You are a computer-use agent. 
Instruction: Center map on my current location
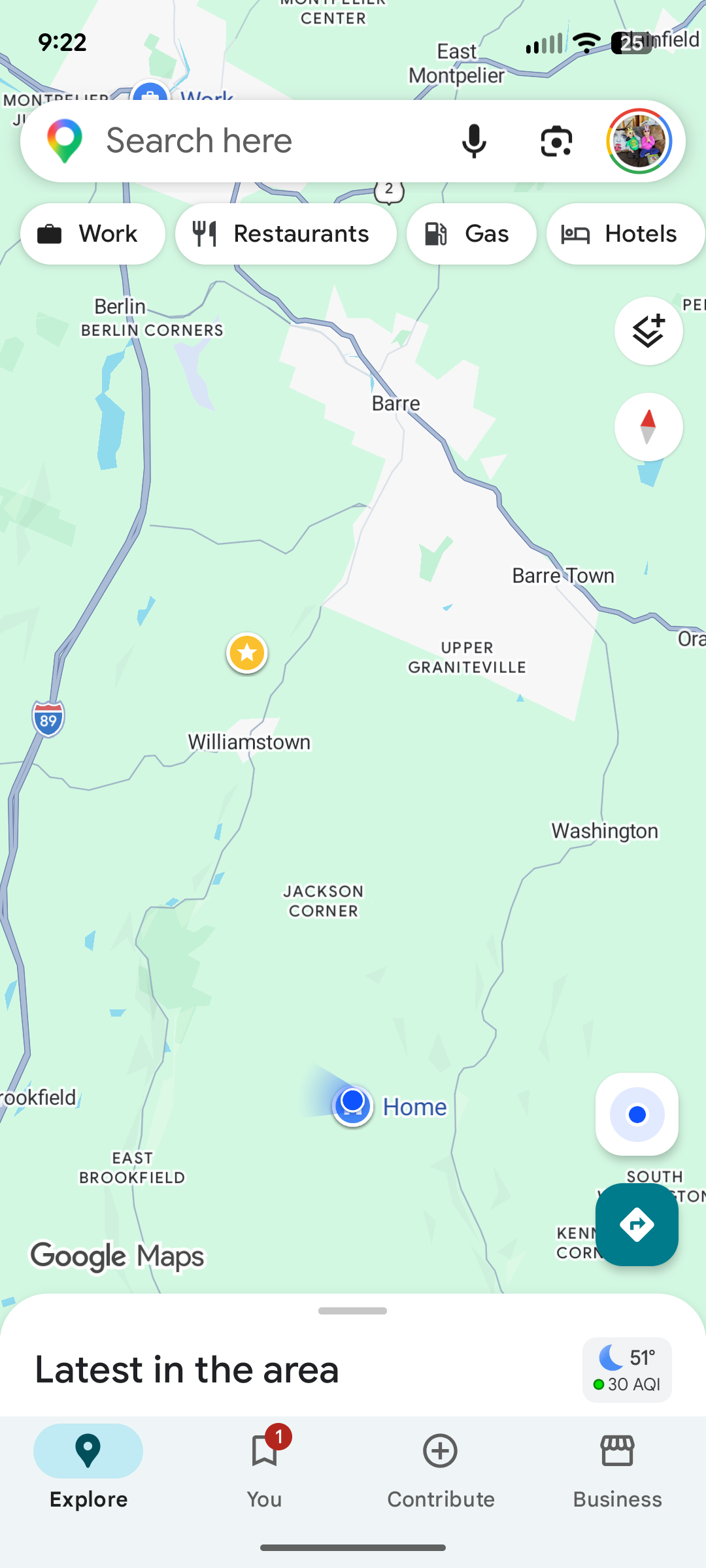(637, 1114)
